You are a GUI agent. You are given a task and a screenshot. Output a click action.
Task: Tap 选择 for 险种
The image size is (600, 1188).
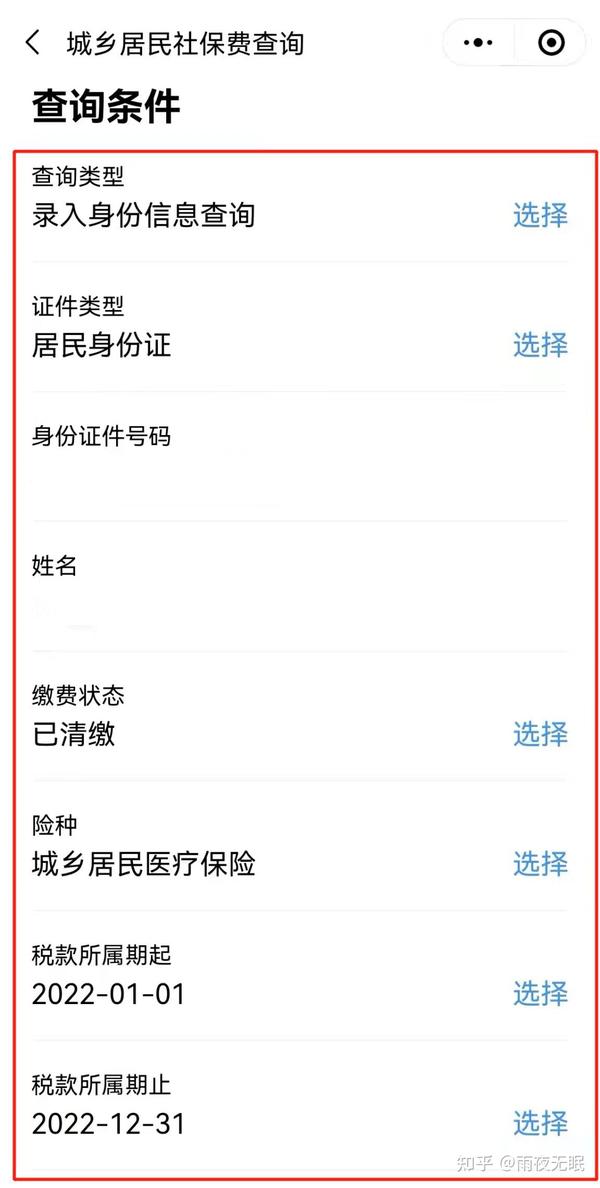(x=540, y=864)
